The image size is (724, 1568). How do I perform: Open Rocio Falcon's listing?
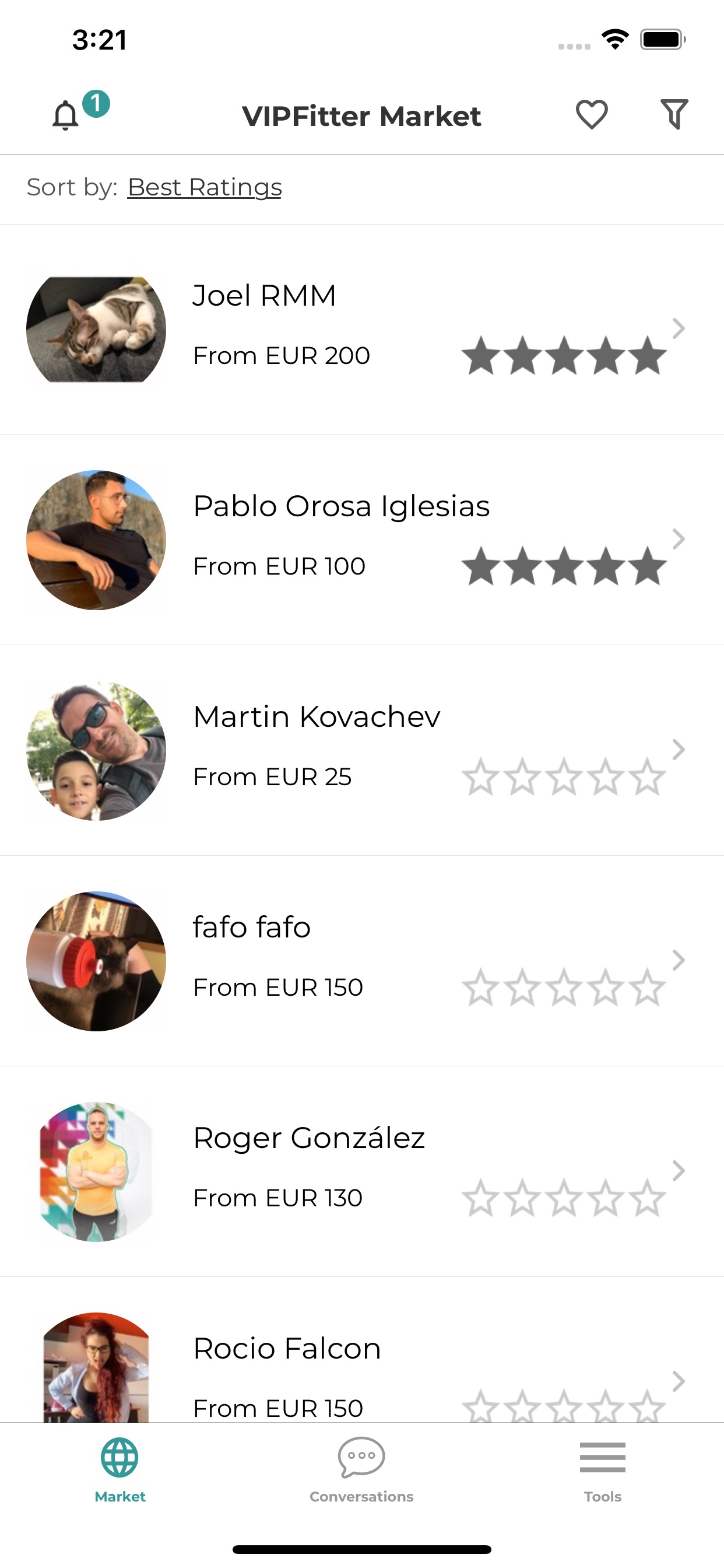pyautogui.click(x=361, y=1370)
